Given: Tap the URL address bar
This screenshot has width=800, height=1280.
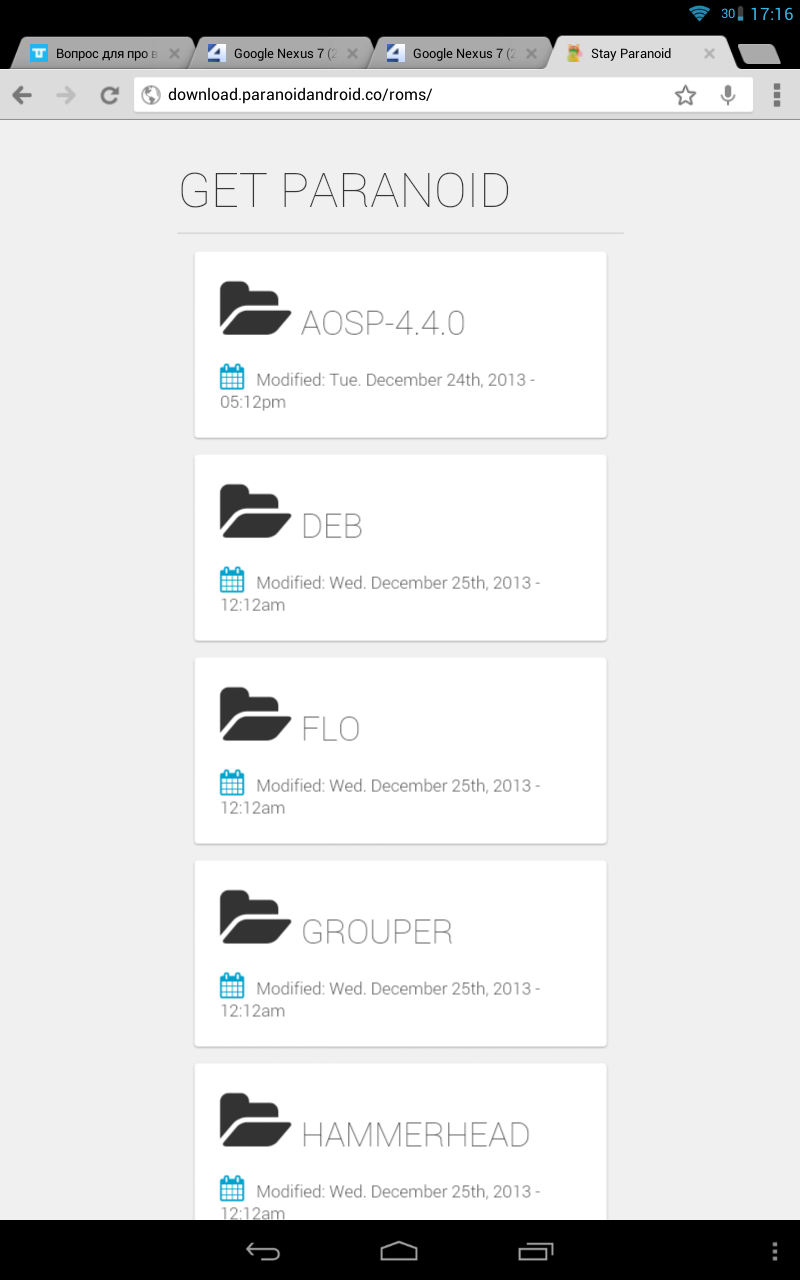Looking at the screenshot, I should pyautogui.click(x=400, y=95).
